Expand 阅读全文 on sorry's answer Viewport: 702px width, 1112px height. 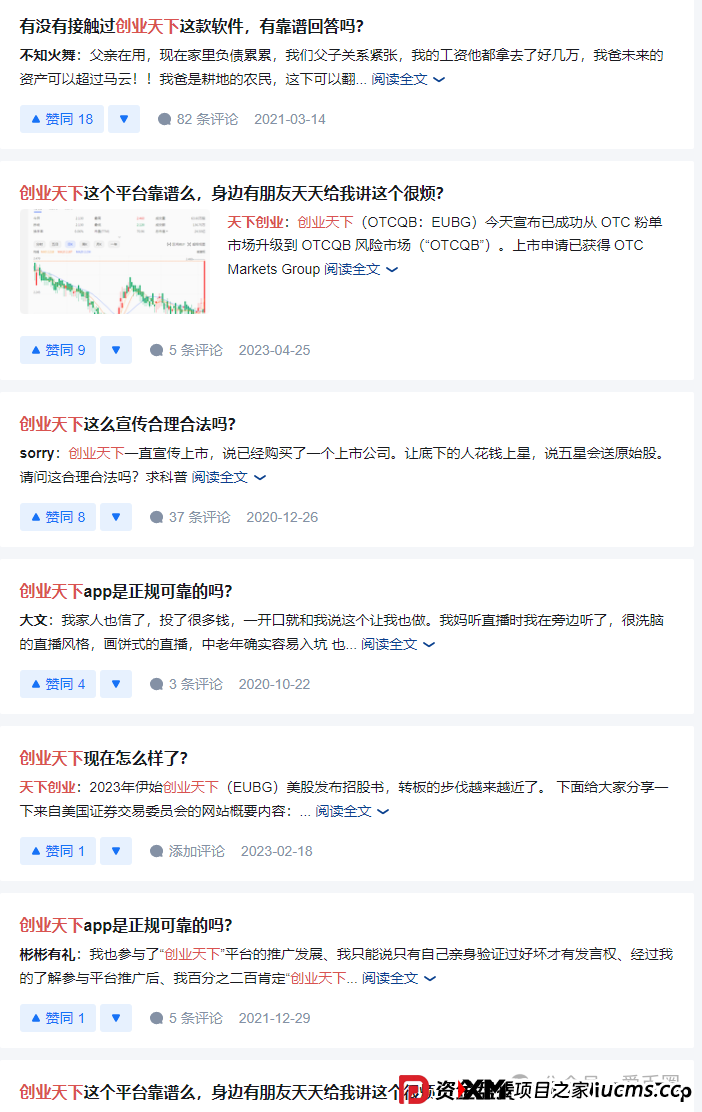(229, 477)
